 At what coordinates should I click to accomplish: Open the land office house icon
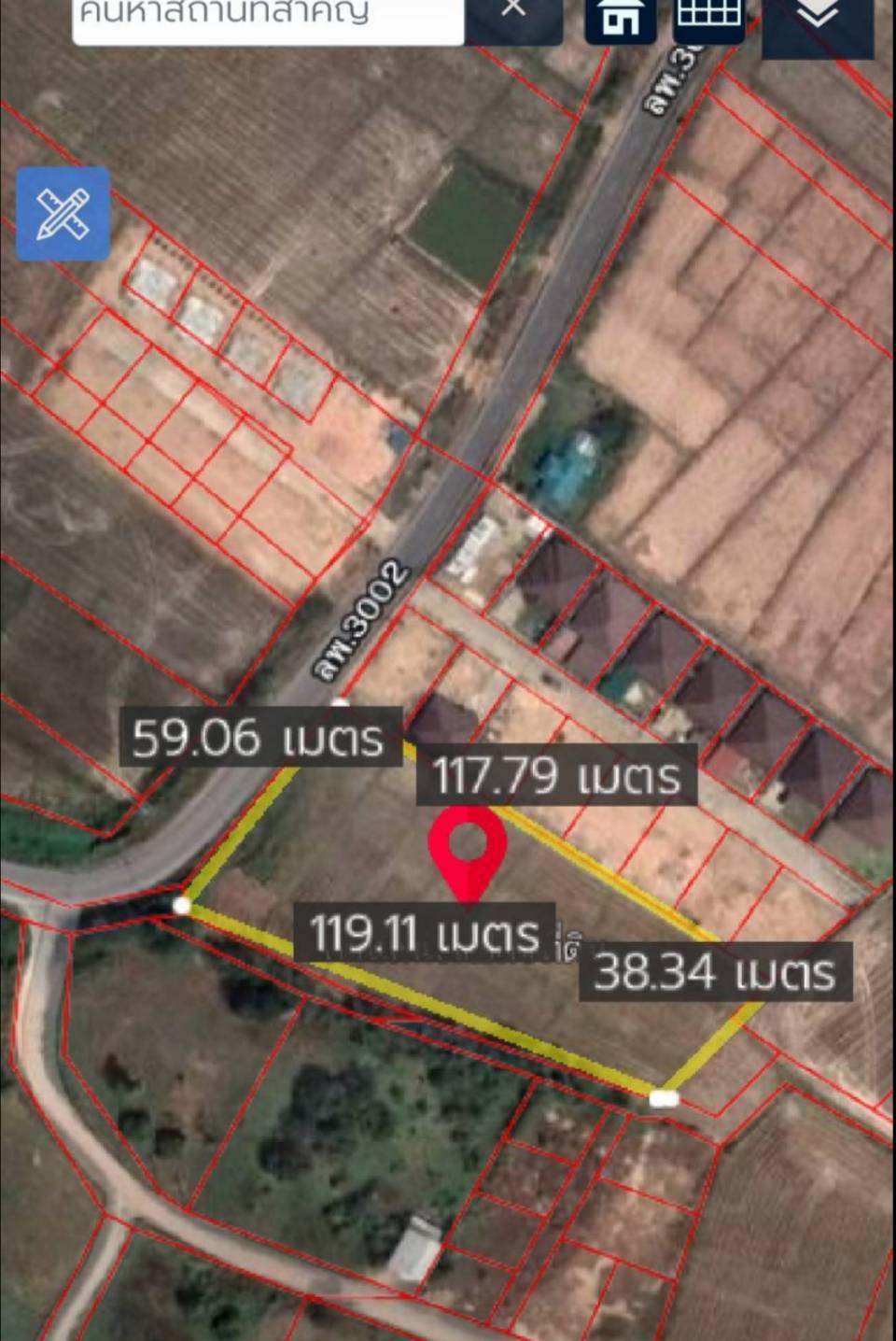(621, 19)
